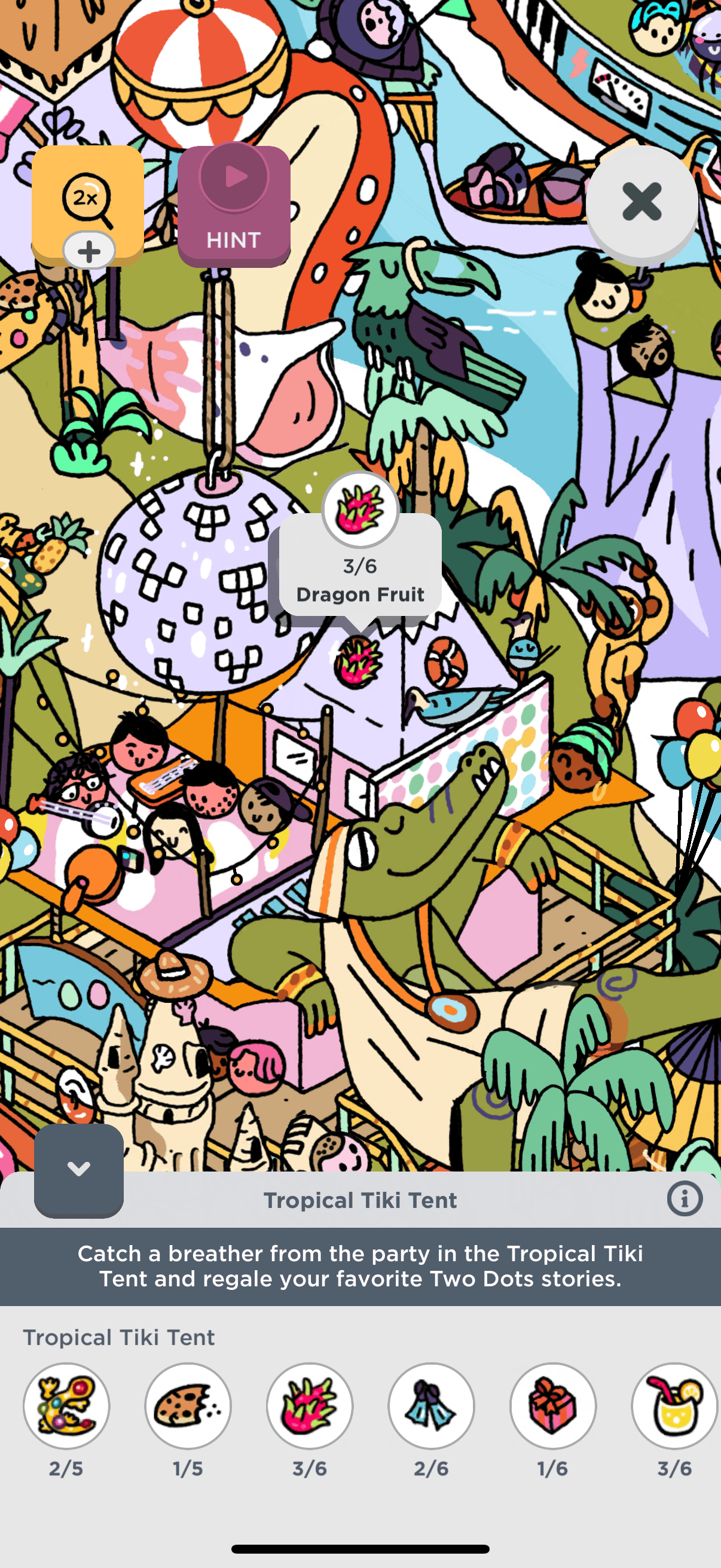Select the swim flippers item showing 2/6
The image size is (721, 1568).
[432, 1405]
